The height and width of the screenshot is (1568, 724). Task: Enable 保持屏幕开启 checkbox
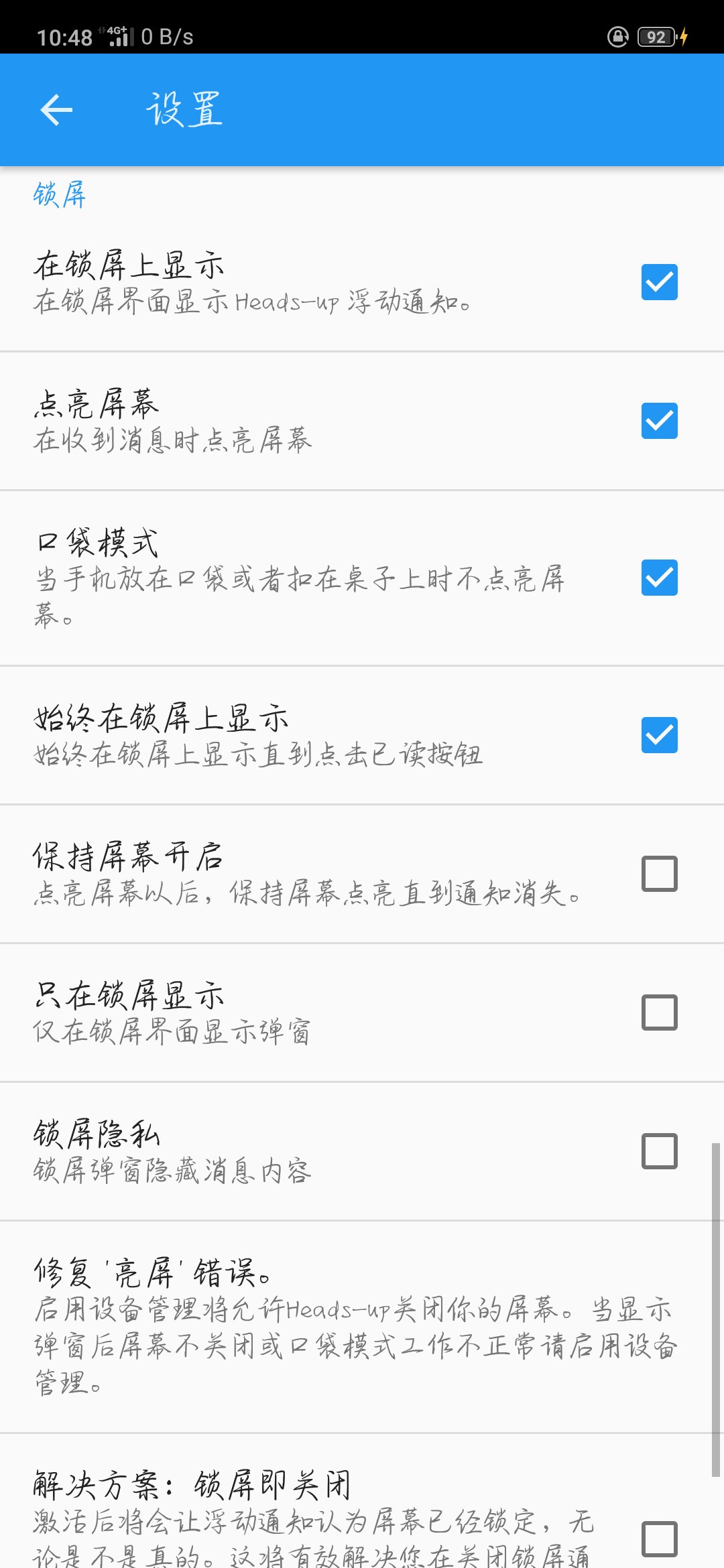659,874
